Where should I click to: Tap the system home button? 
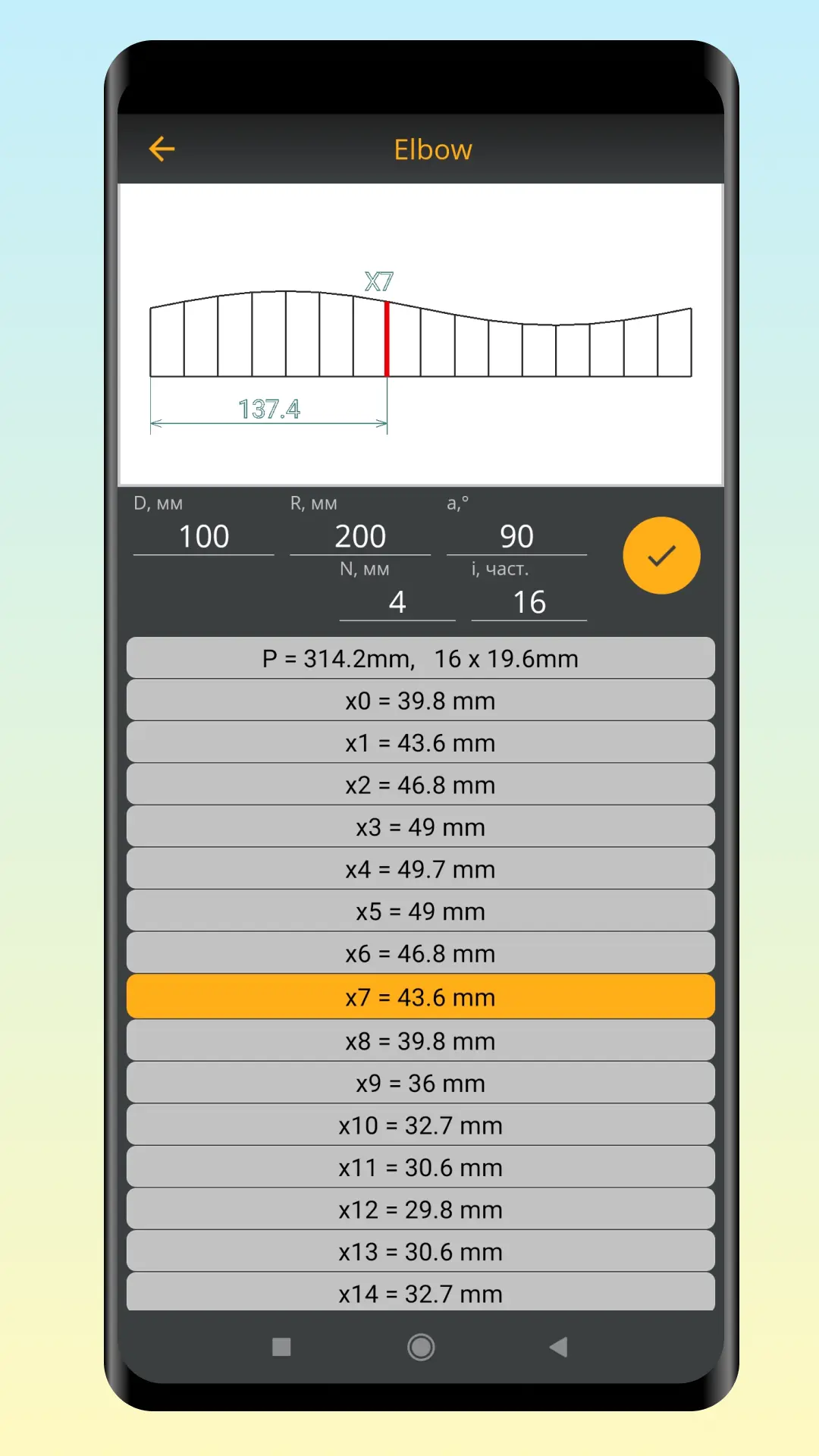[x=421, y=1348]
